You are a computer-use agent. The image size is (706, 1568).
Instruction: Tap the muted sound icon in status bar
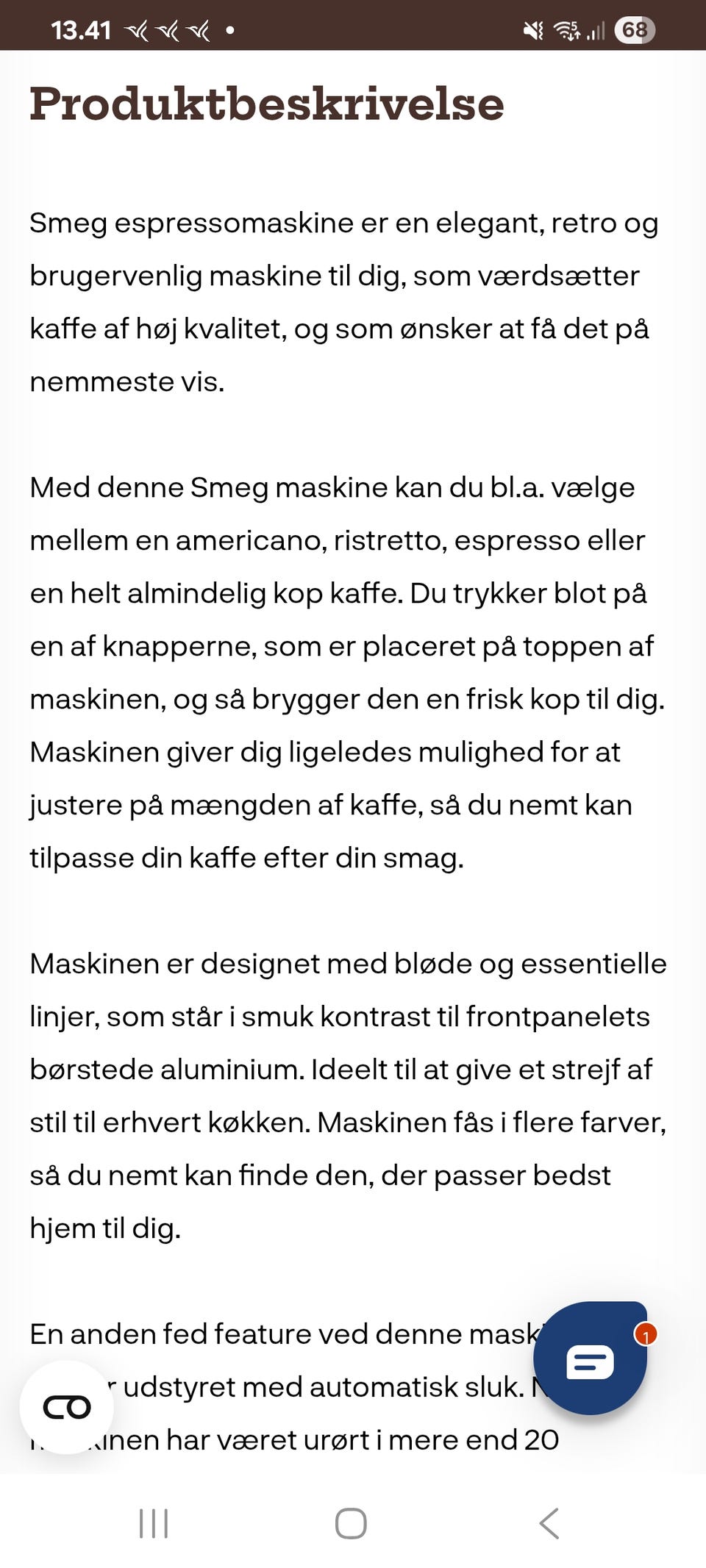(532, 31)
